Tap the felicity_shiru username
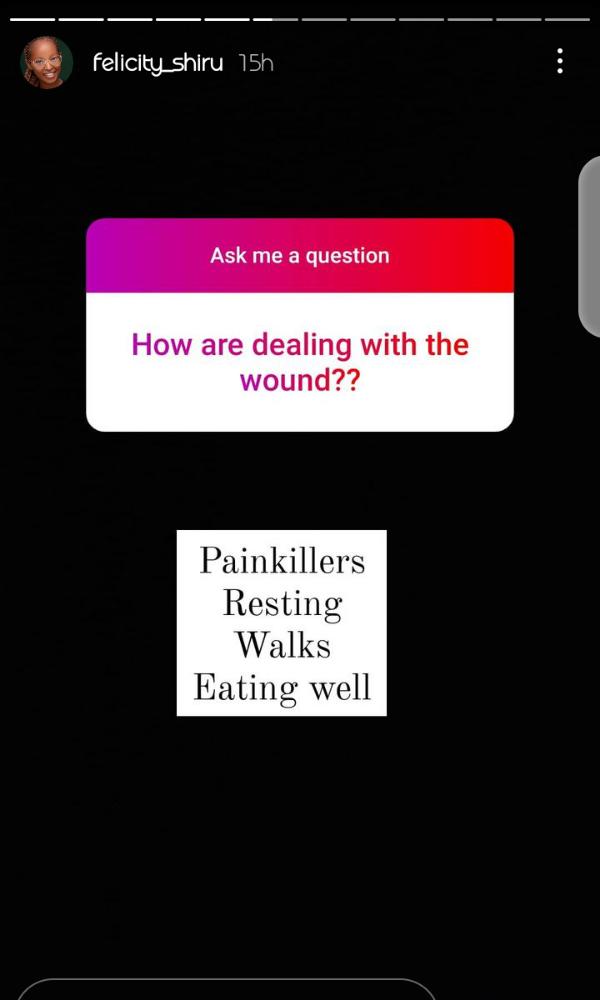600x1000 pixels. coord(157,63)
